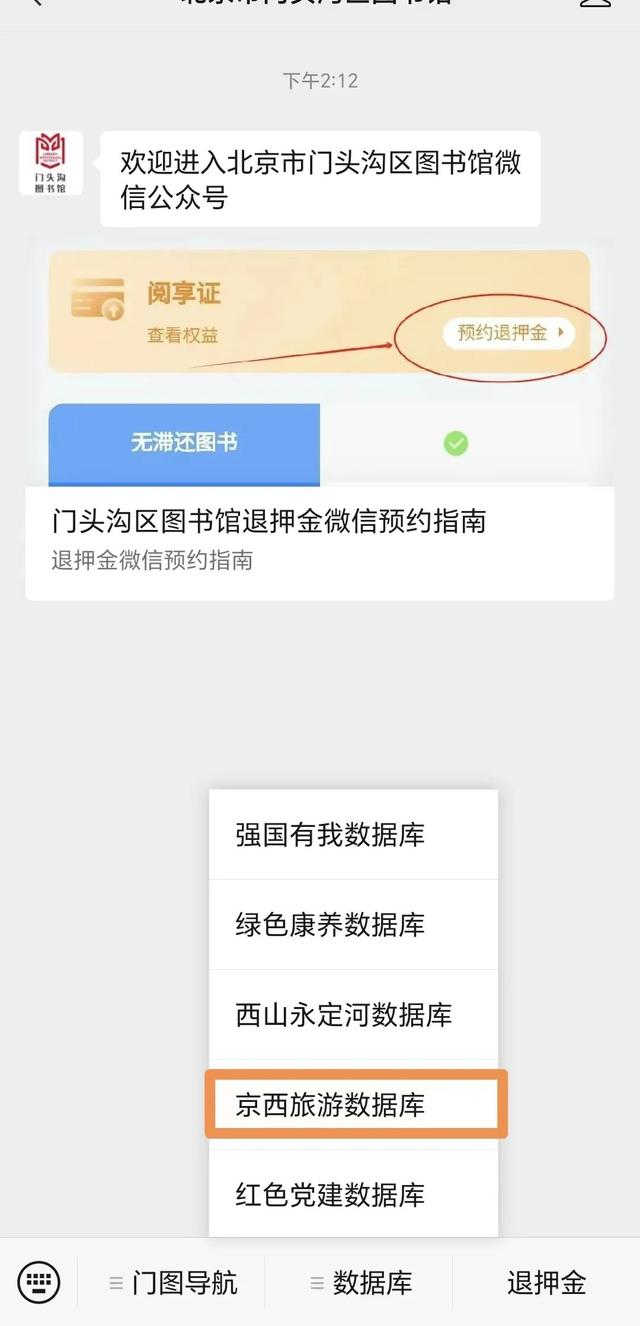
Task: Tap the 退押金 bottom menu
Action: 546,1282
